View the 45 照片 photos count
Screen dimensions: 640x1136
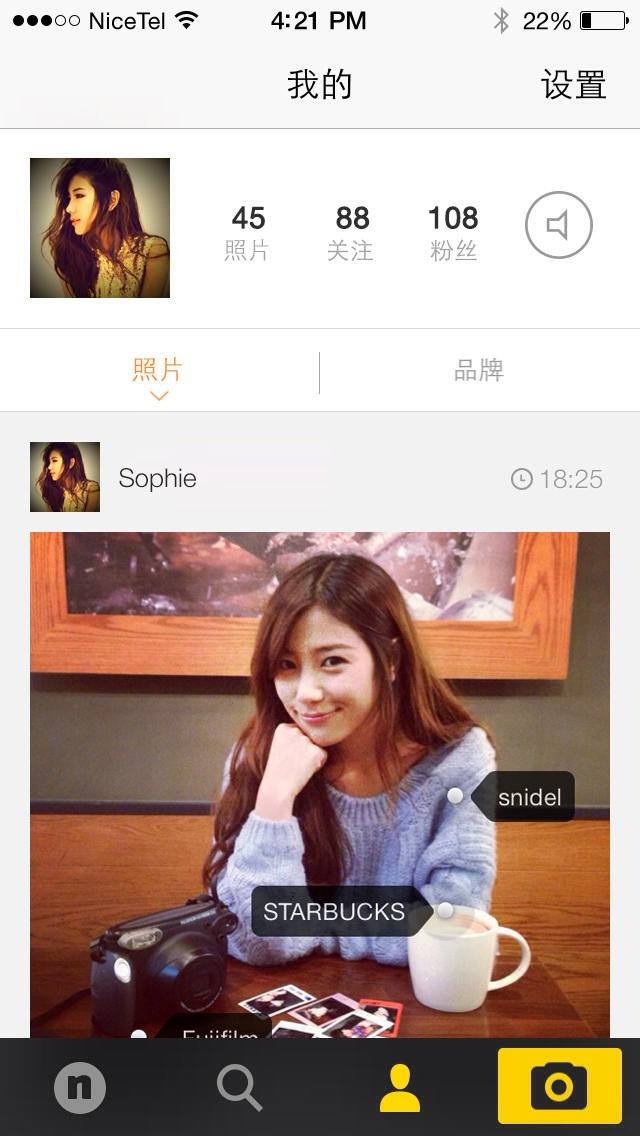[247, 232]
